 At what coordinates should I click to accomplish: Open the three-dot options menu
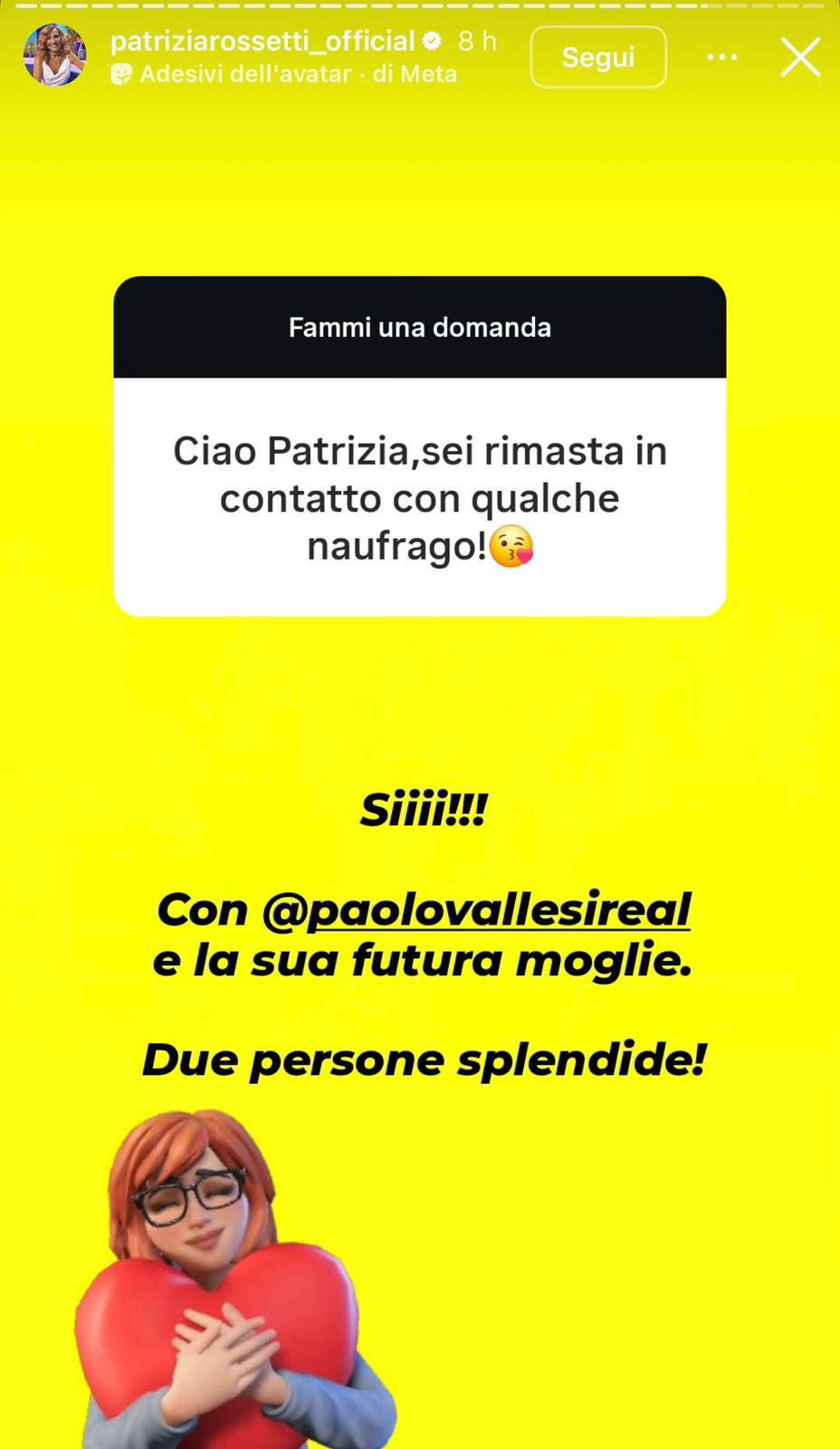(721, 57)
